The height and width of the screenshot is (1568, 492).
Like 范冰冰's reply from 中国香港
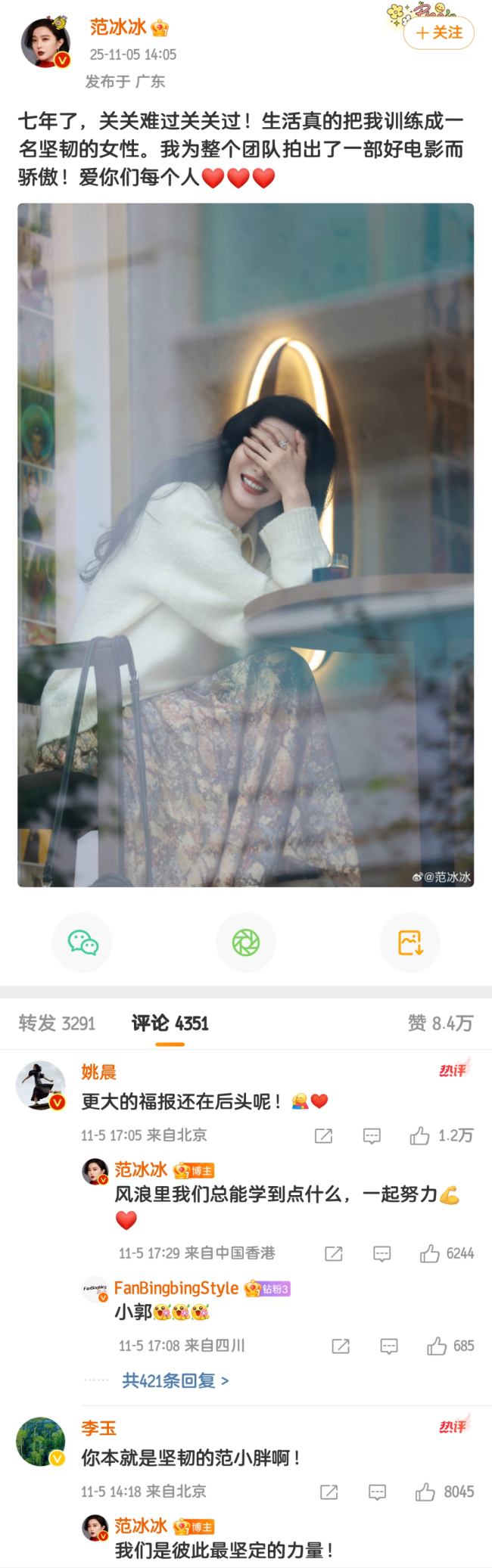431,1253
